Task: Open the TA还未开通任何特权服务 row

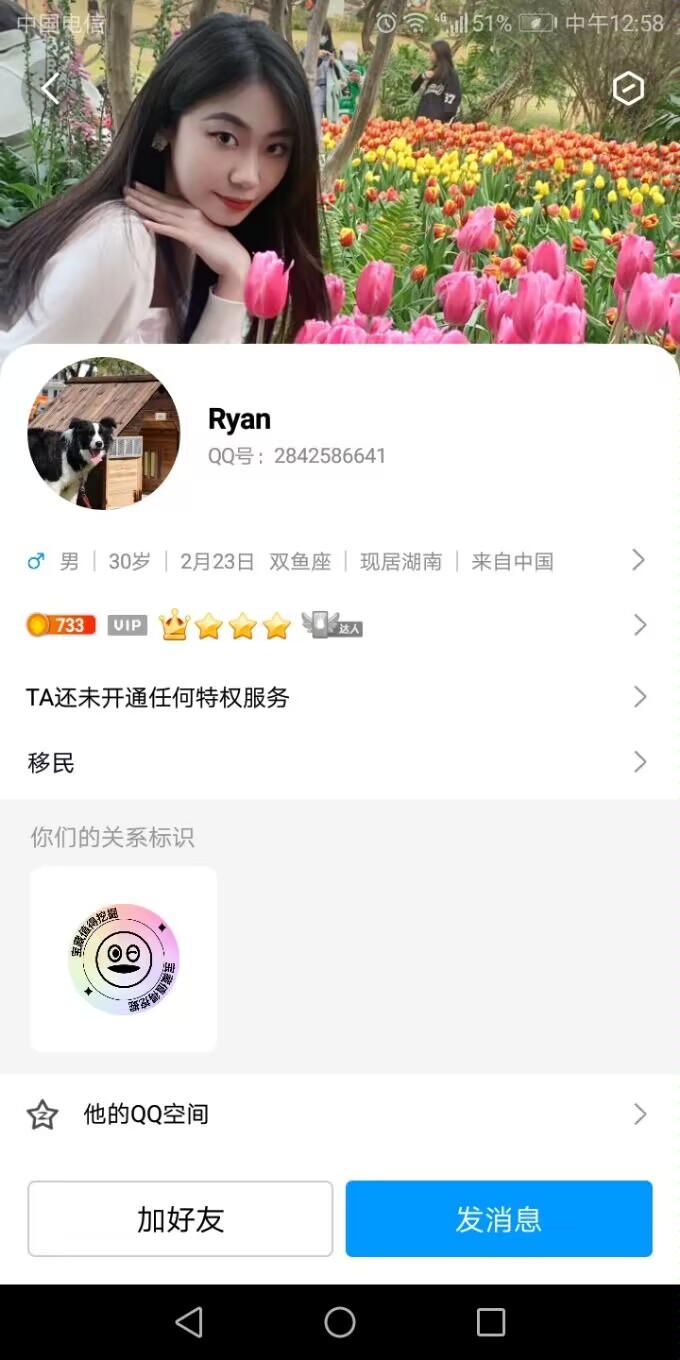Action: click(x=340, y=697)
